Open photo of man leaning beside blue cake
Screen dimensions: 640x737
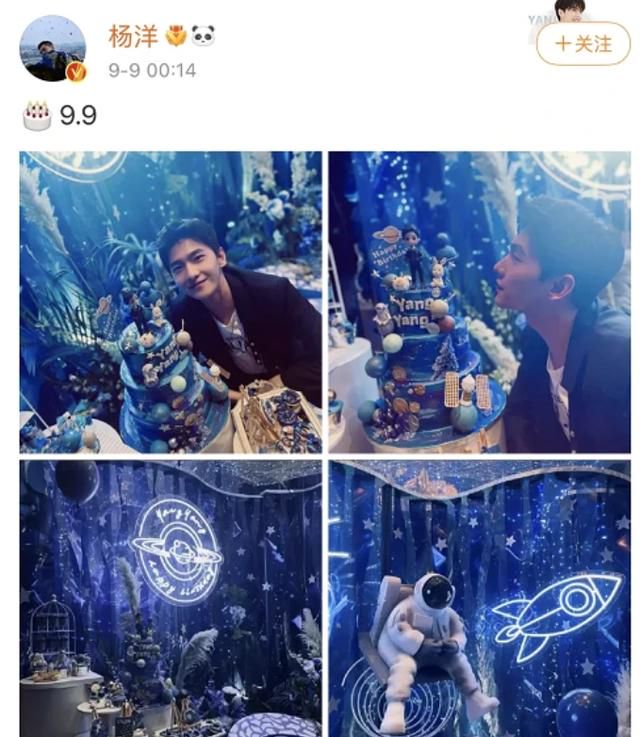171,302
